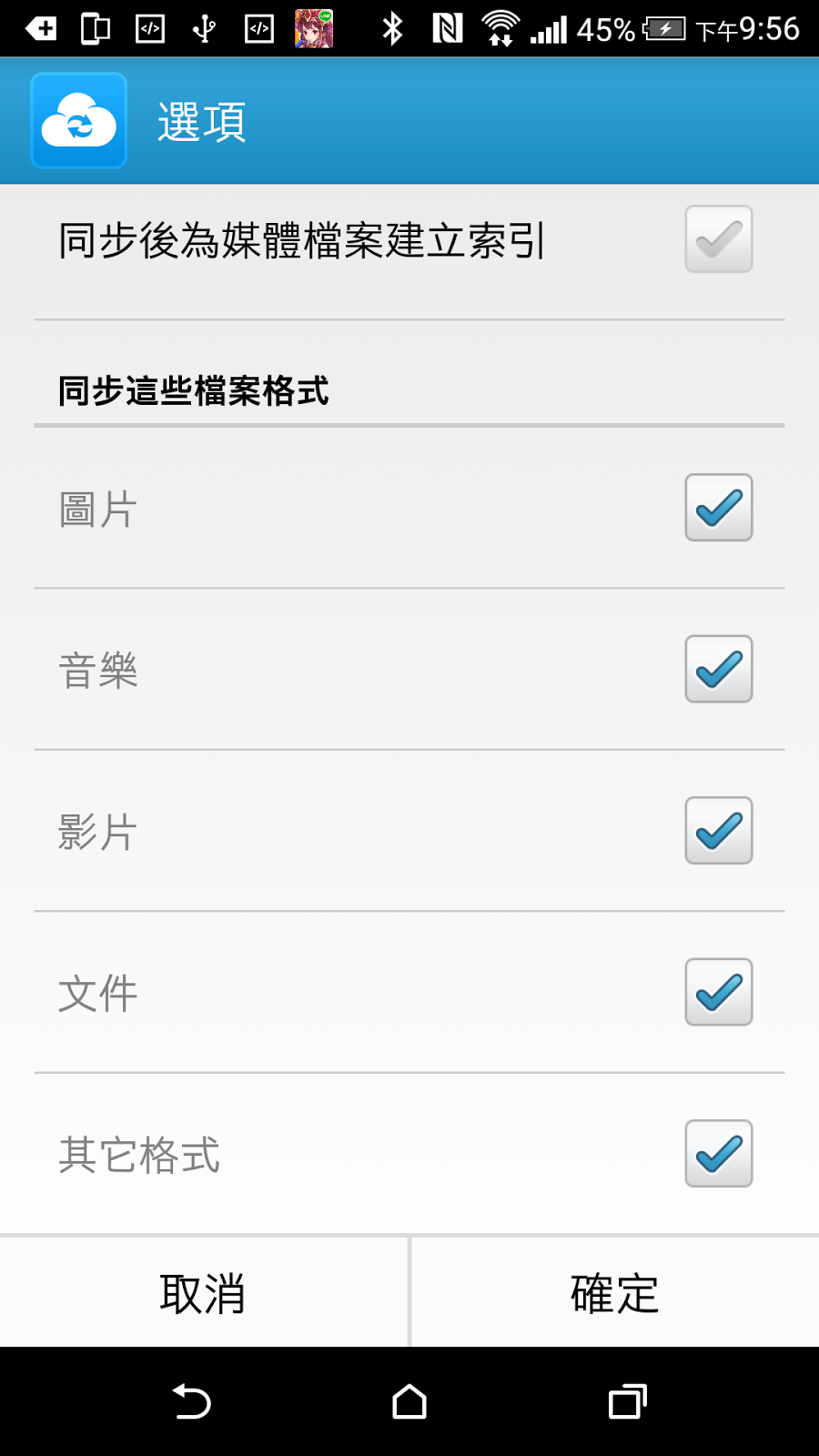819x1456 pixels.
Task: Confirm options with 確定
Action: coord(615,1292)
